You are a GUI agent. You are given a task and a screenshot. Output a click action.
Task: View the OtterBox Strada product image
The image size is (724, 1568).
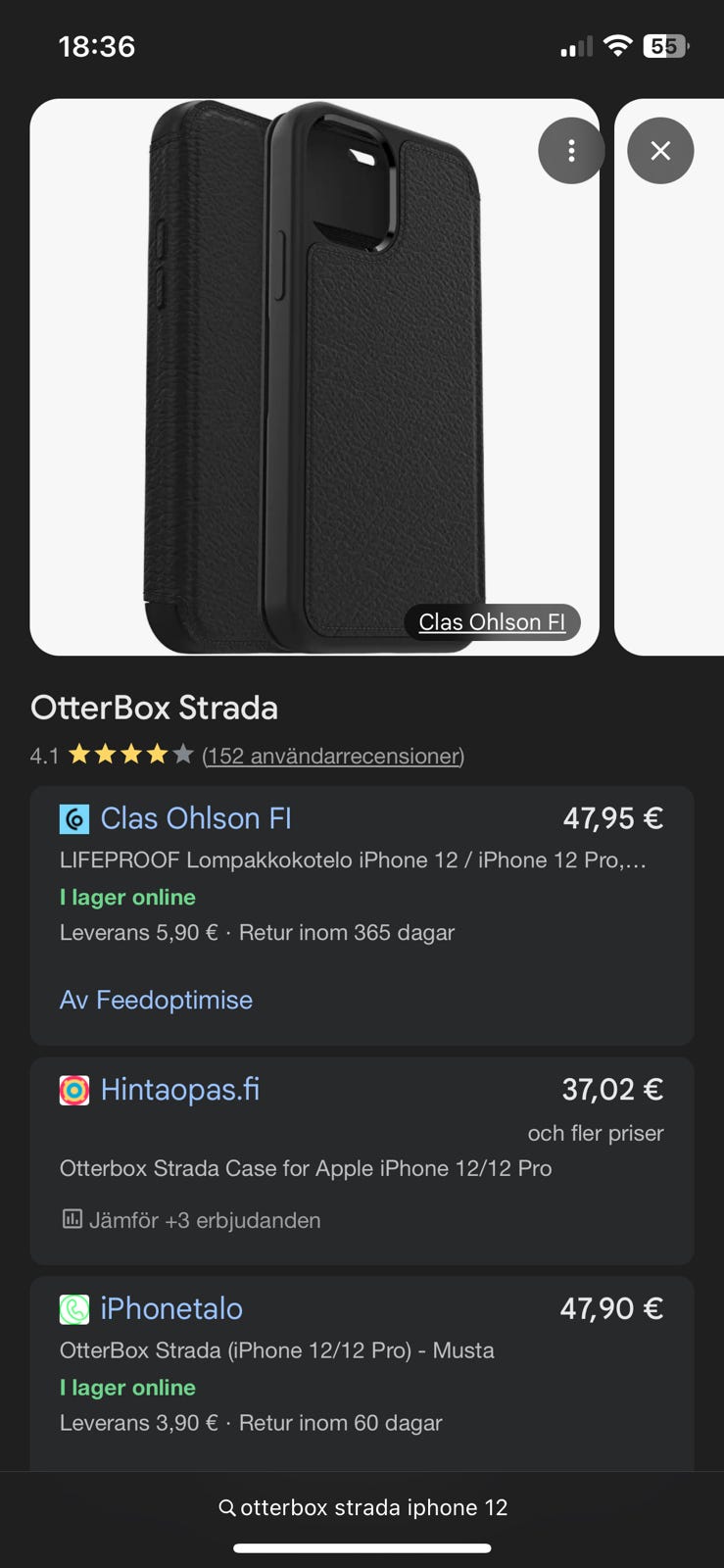[x=314, y=377]
